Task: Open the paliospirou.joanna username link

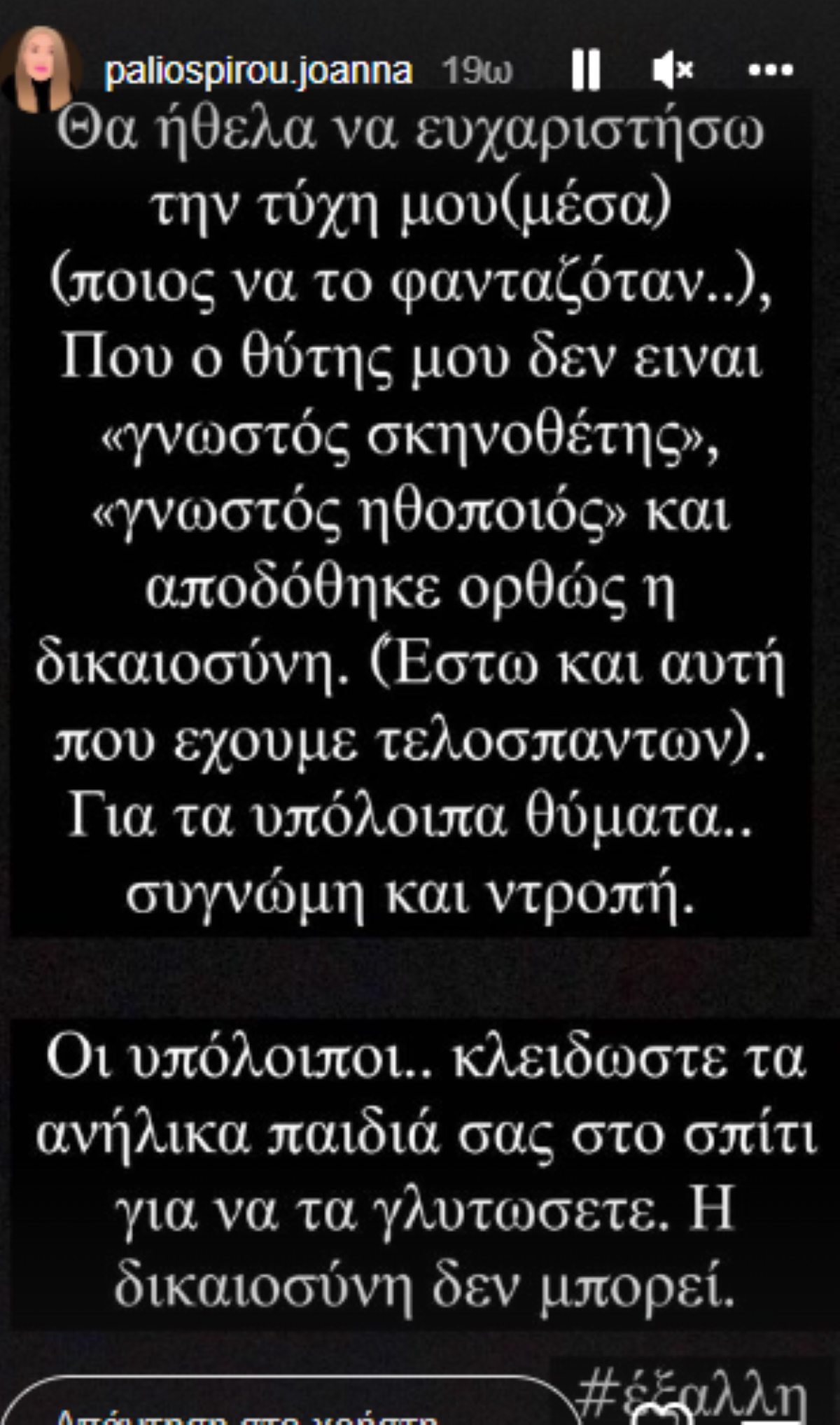Action: [x=258, y=71]
